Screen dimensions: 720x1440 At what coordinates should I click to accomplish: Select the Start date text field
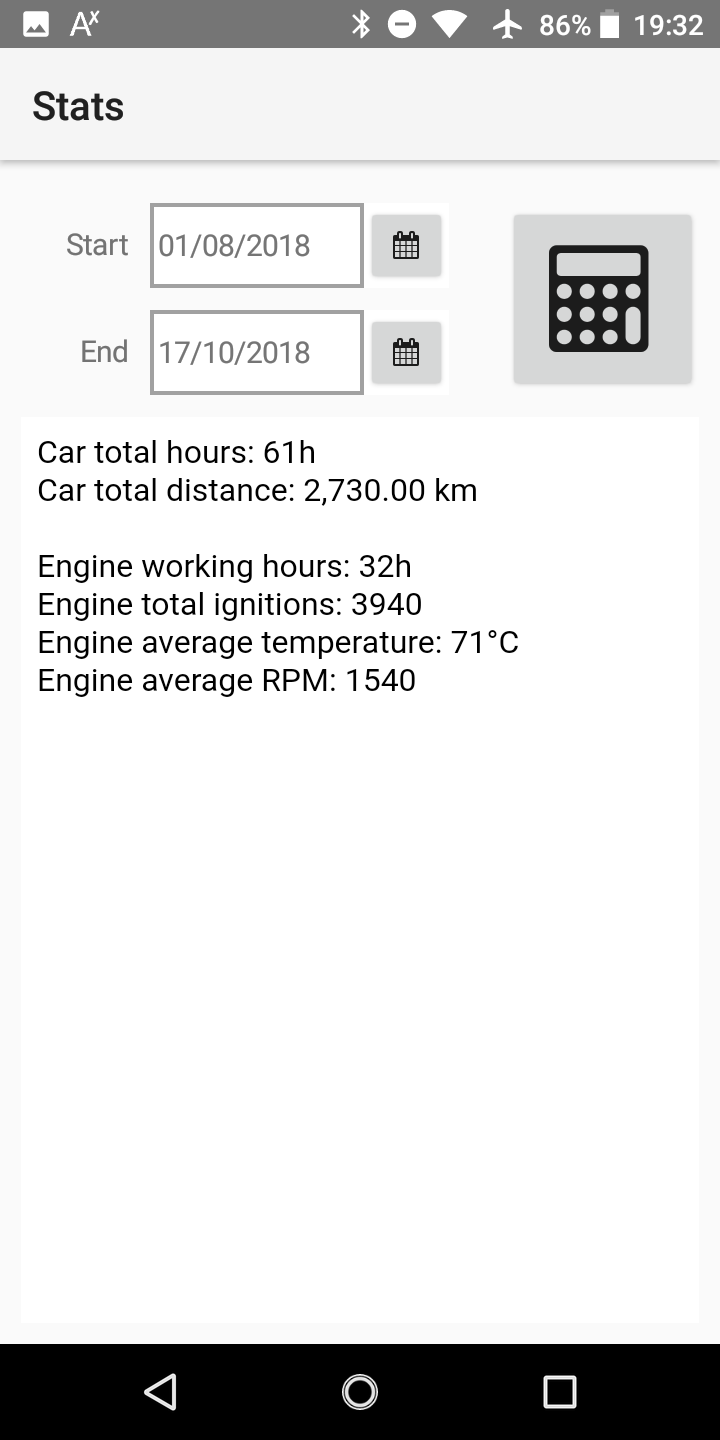256,245
